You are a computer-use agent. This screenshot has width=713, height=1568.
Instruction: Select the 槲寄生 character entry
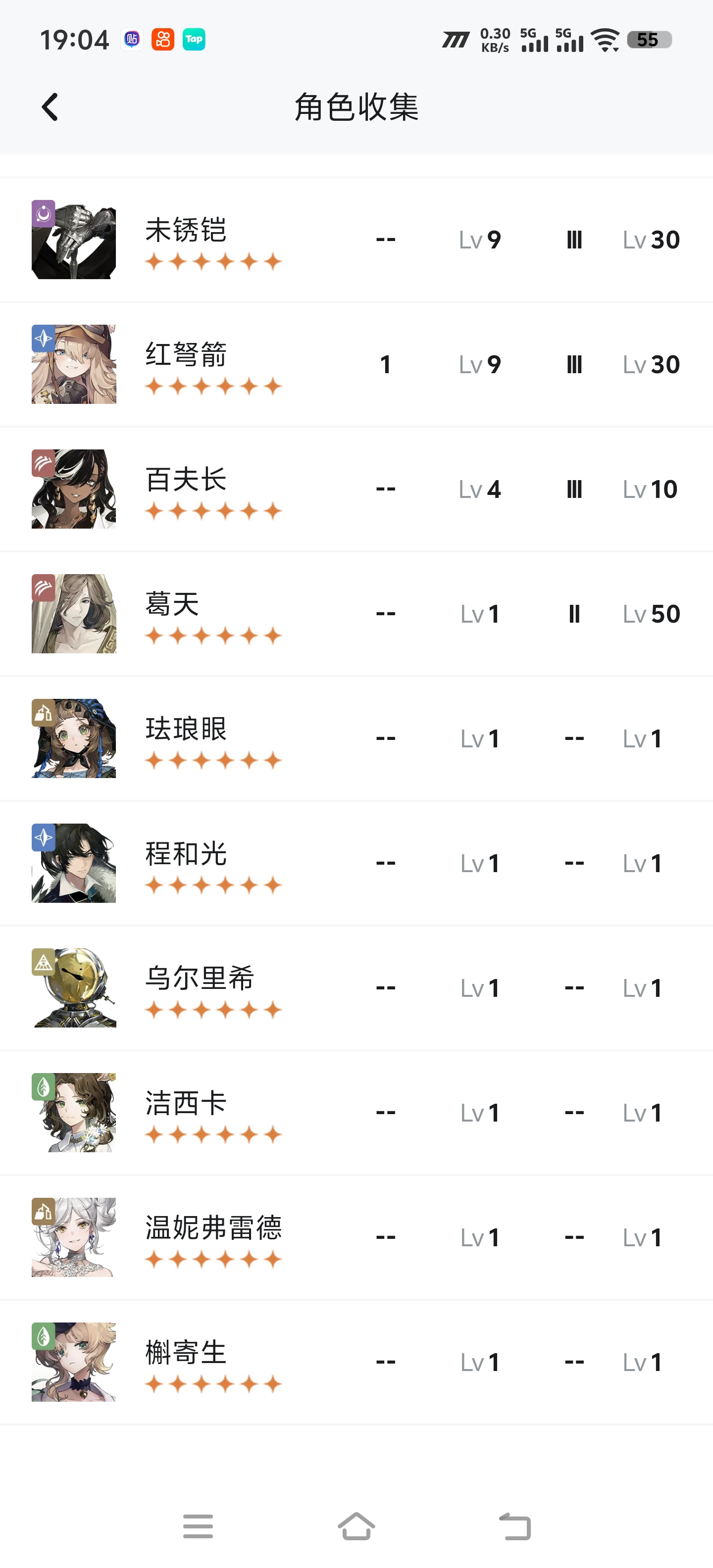[356, 1363]
